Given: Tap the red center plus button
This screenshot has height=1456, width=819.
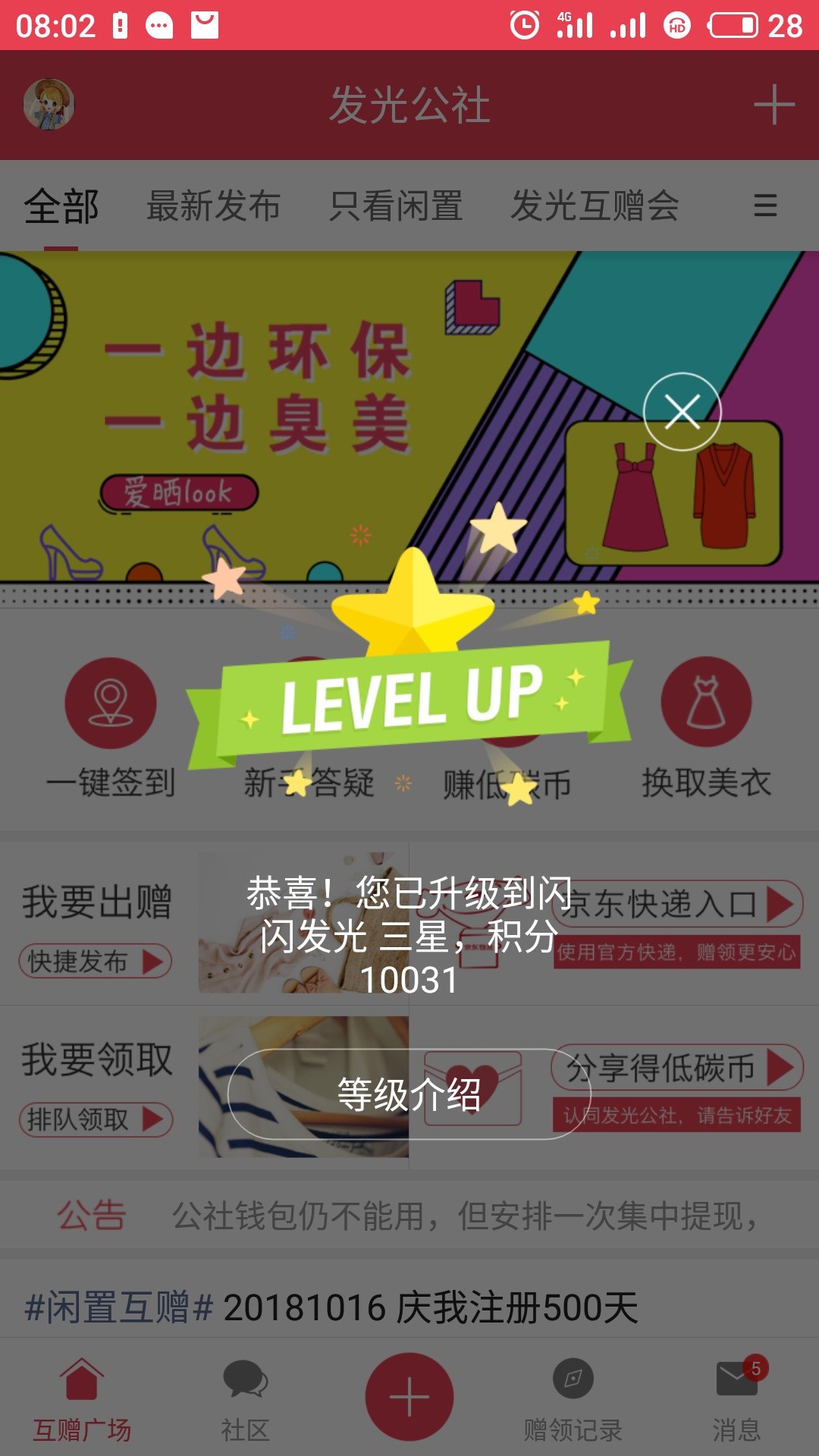Looking at the screenshot, I should (409, 1397).
